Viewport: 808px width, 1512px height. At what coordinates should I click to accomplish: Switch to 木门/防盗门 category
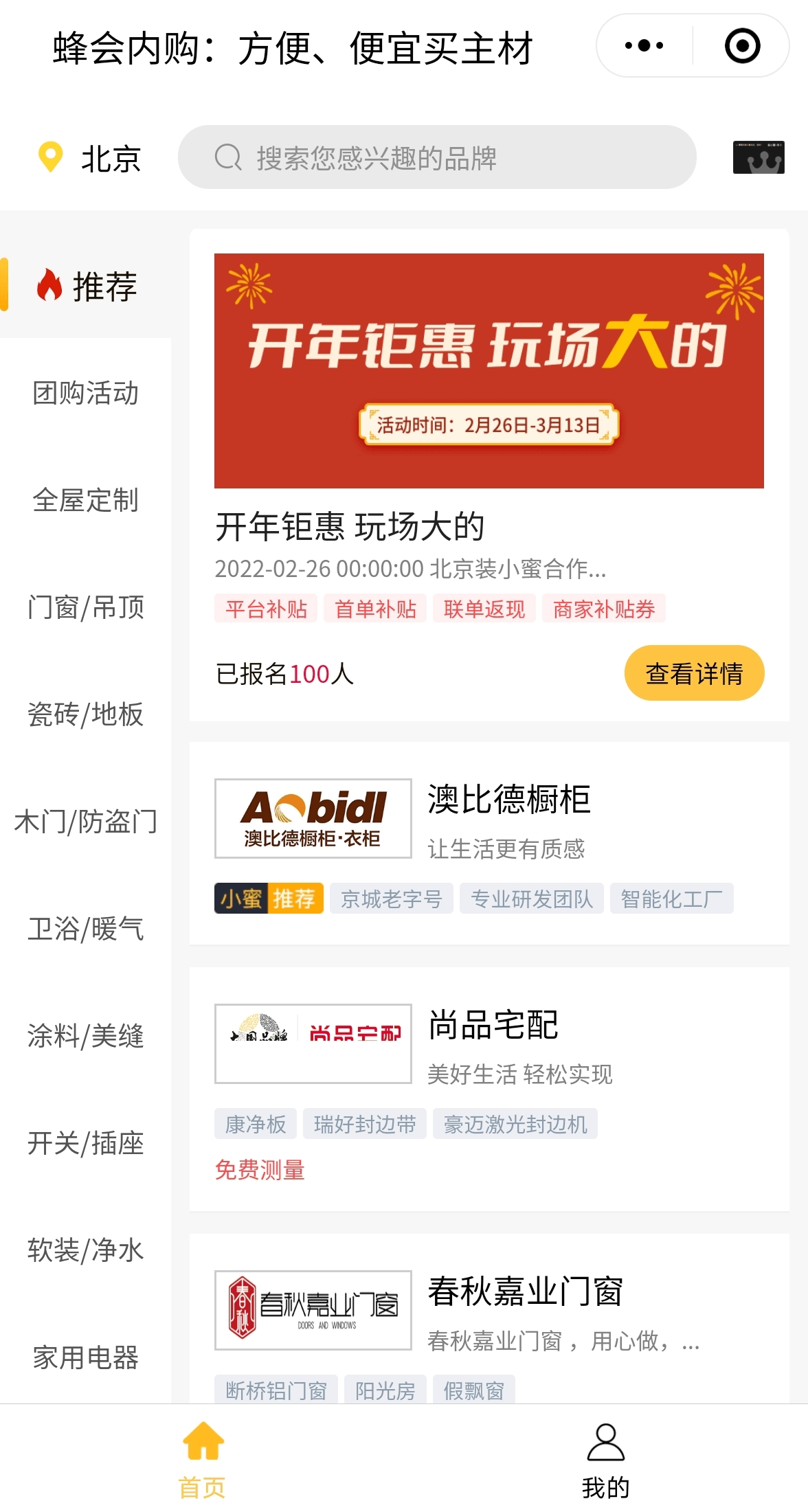click(86, 822)
